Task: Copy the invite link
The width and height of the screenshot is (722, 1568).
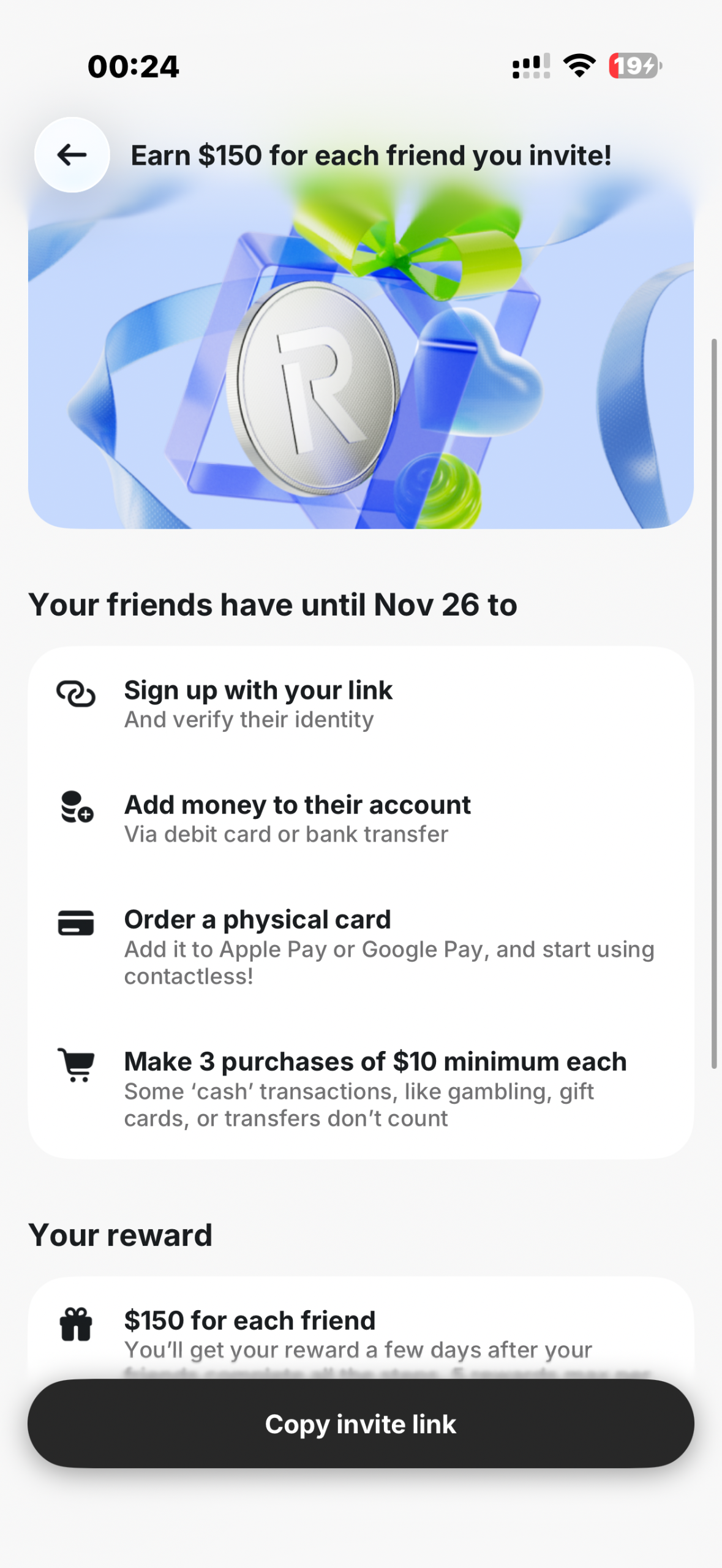Action: point(361,1423)
